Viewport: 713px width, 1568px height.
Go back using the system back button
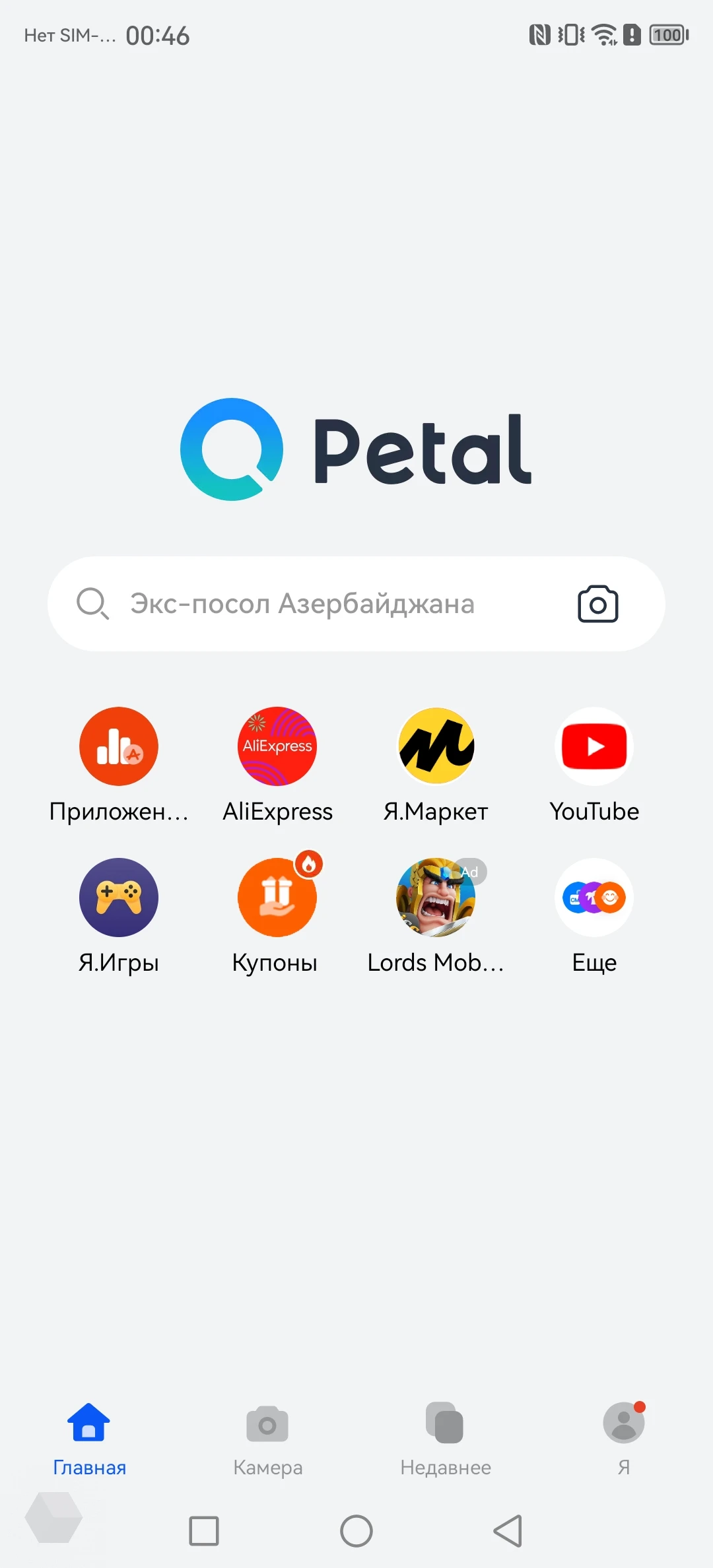click(x=508, y=1531)
